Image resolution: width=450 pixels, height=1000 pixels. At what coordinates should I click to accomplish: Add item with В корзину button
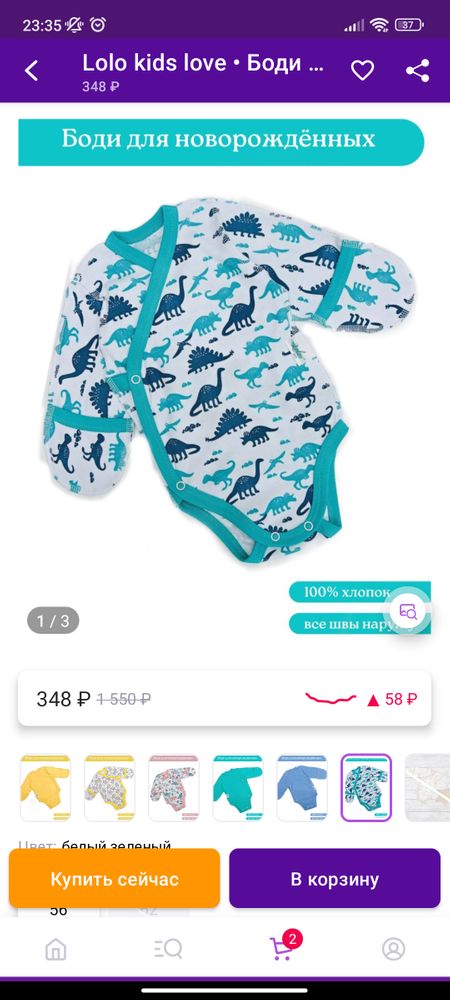coord(335,878)
